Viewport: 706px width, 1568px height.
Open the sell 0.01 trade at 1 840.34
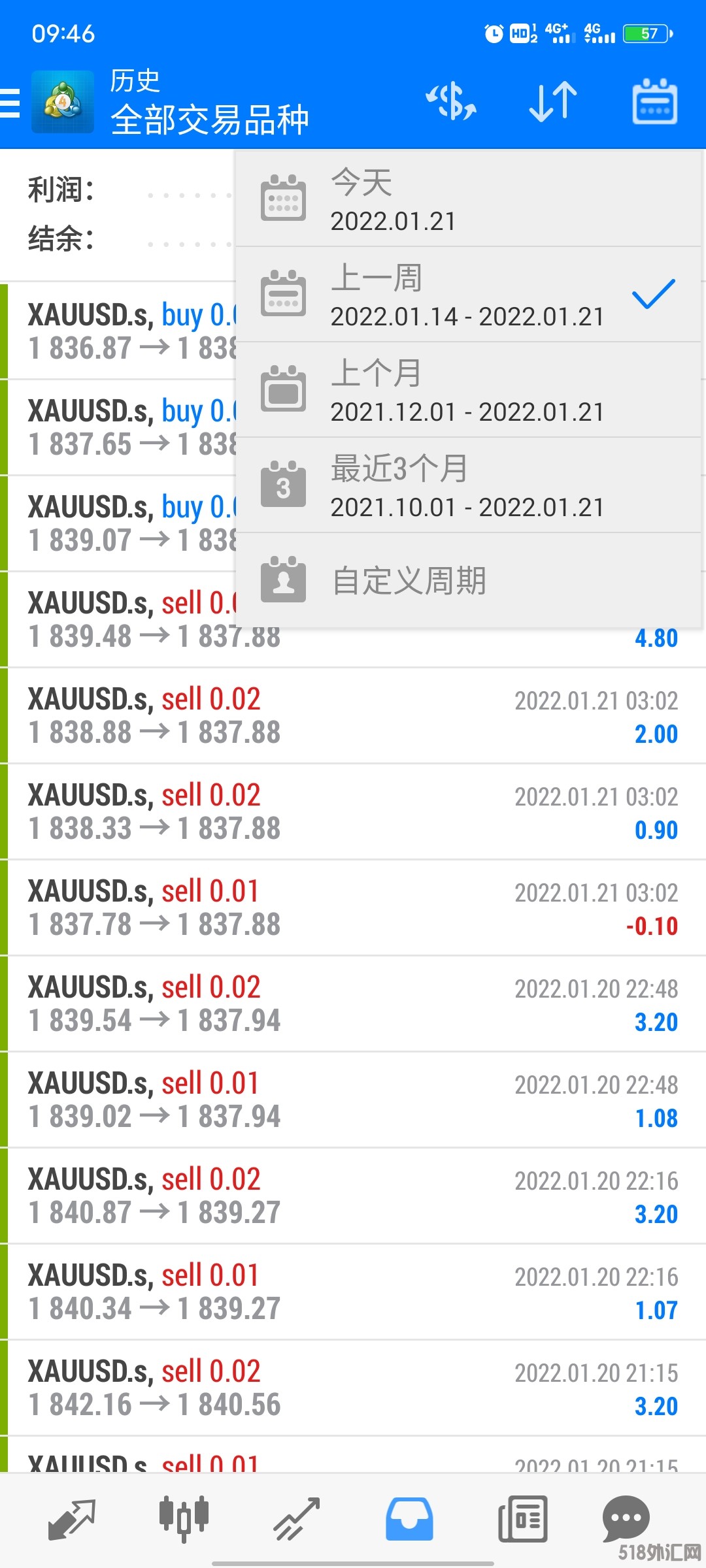pyautogui.click(x=353, y=1292)
